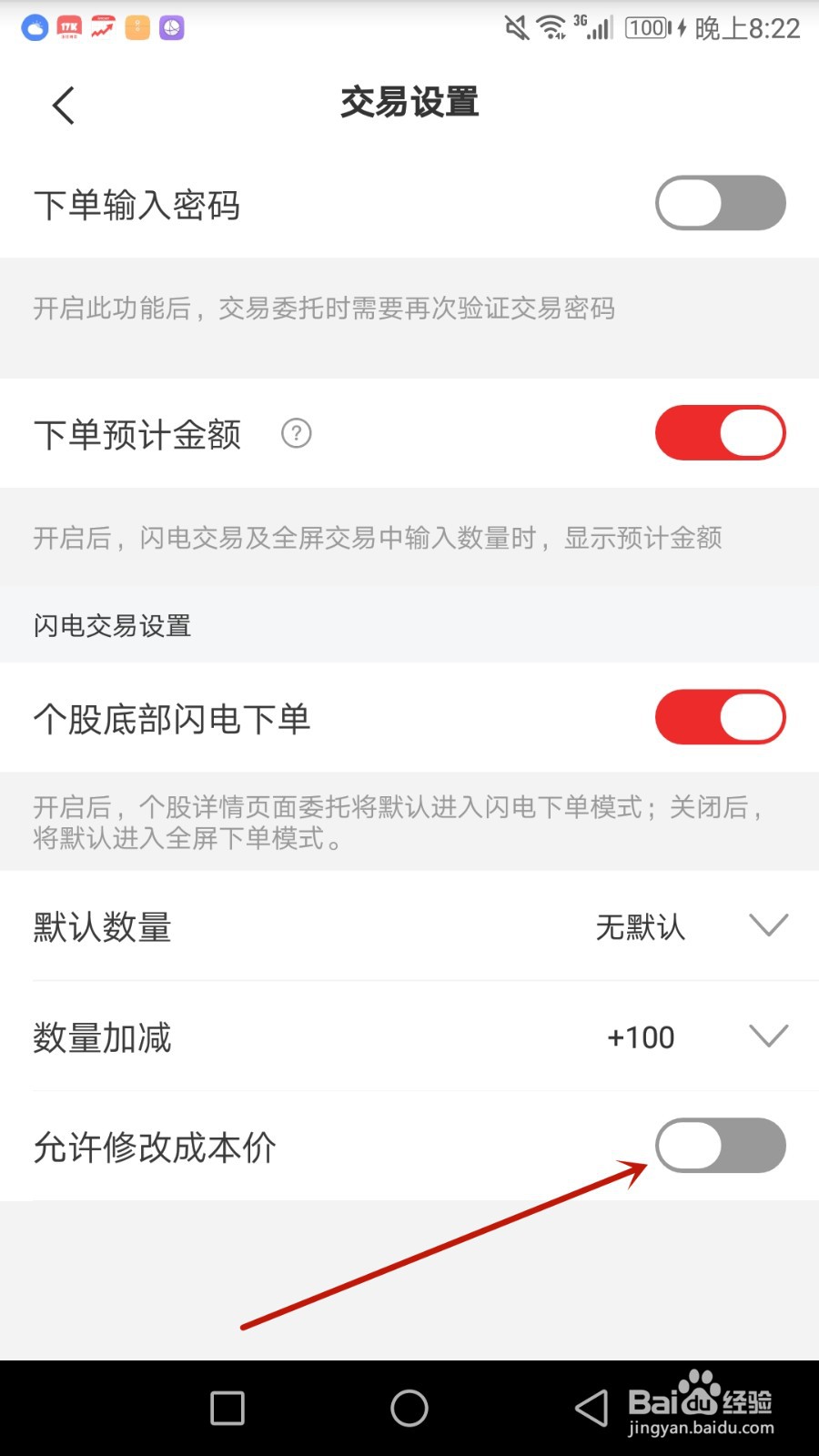The image size is (819, 1456).
Task: Open the help tooltip next to 下单预计金额
Action: 296,435
